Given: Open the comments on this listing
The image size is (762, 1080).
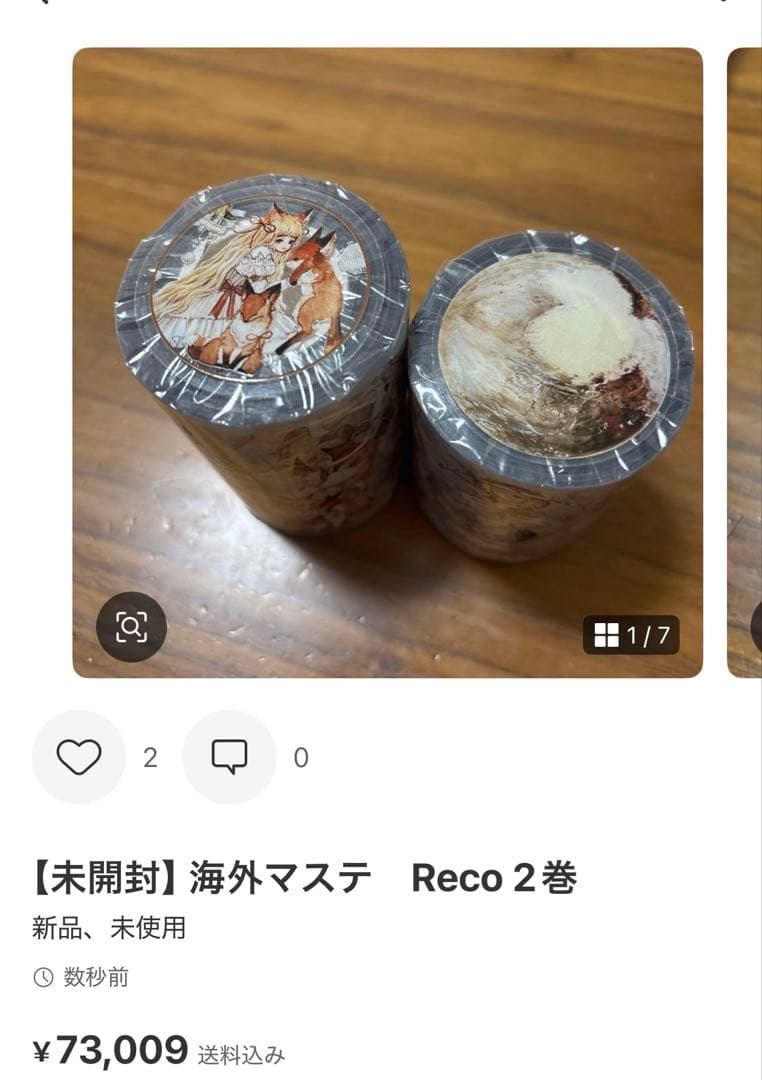Looking at the screenshot, I should click(x=229, y=757).
